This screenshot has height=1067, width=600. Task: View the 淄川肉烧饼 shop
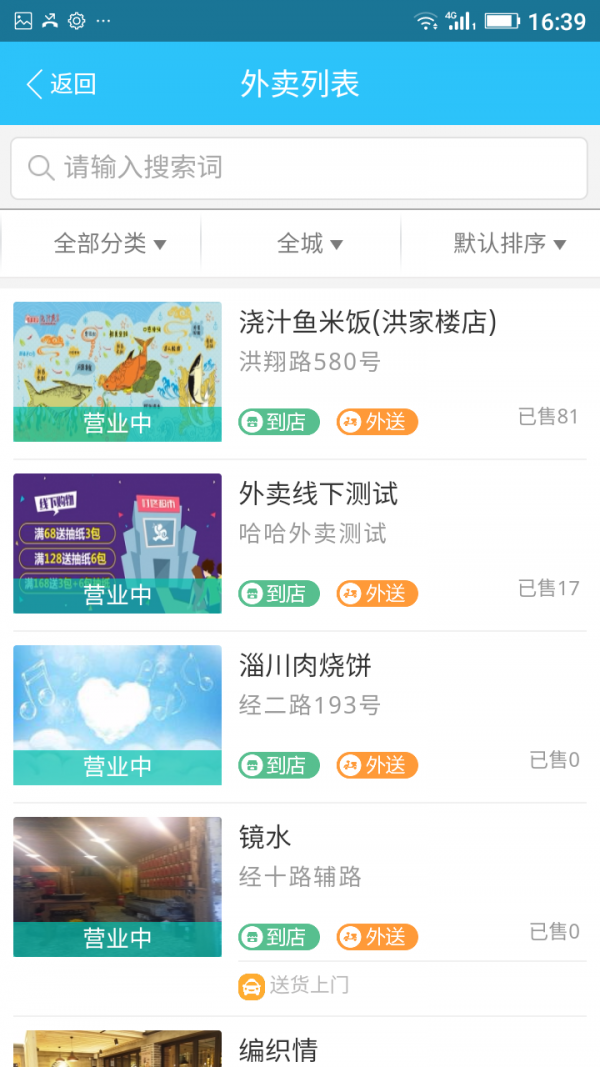305,666
